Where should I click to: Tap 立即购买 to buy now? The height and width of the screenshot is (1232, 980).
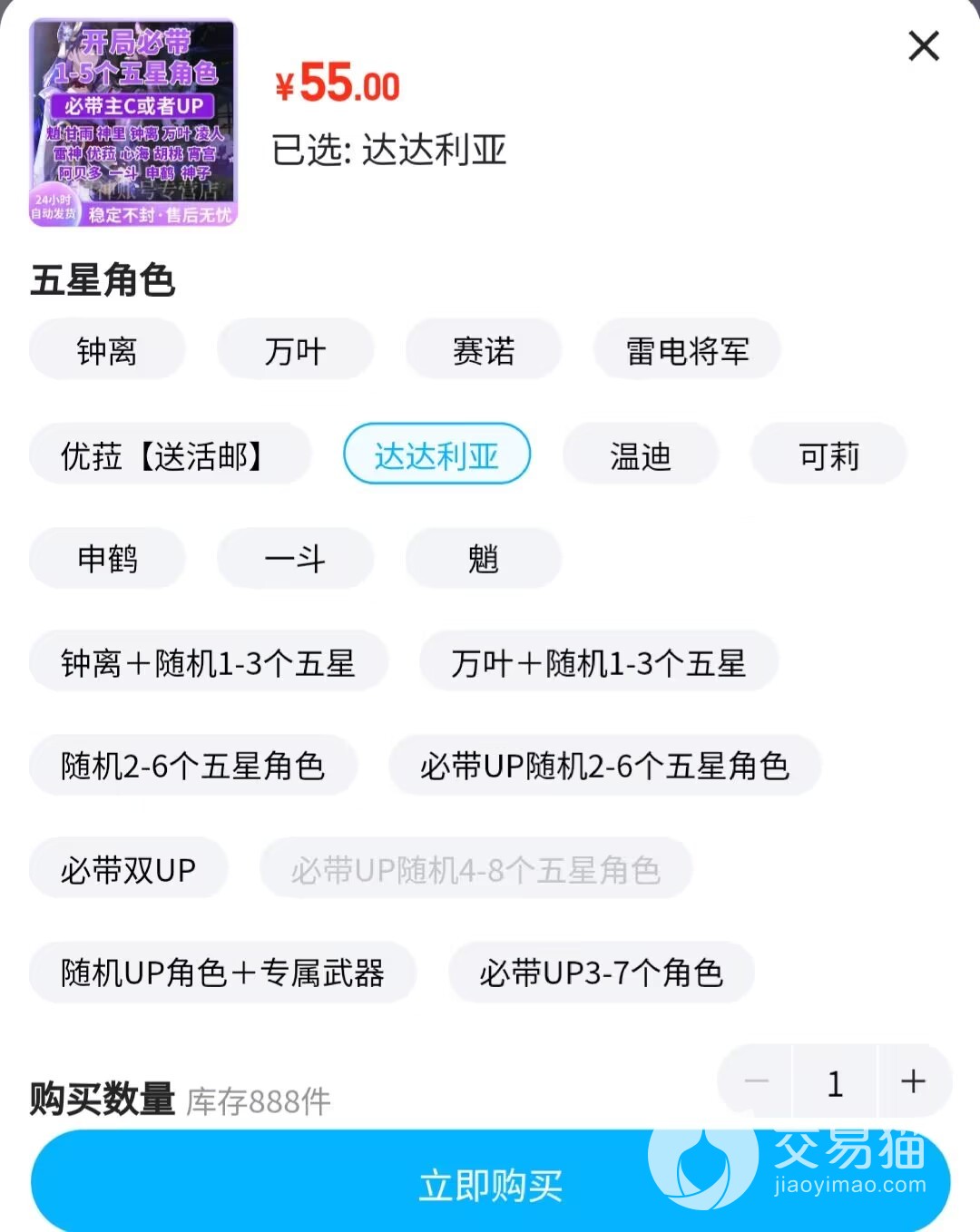tap(490, 1185)
